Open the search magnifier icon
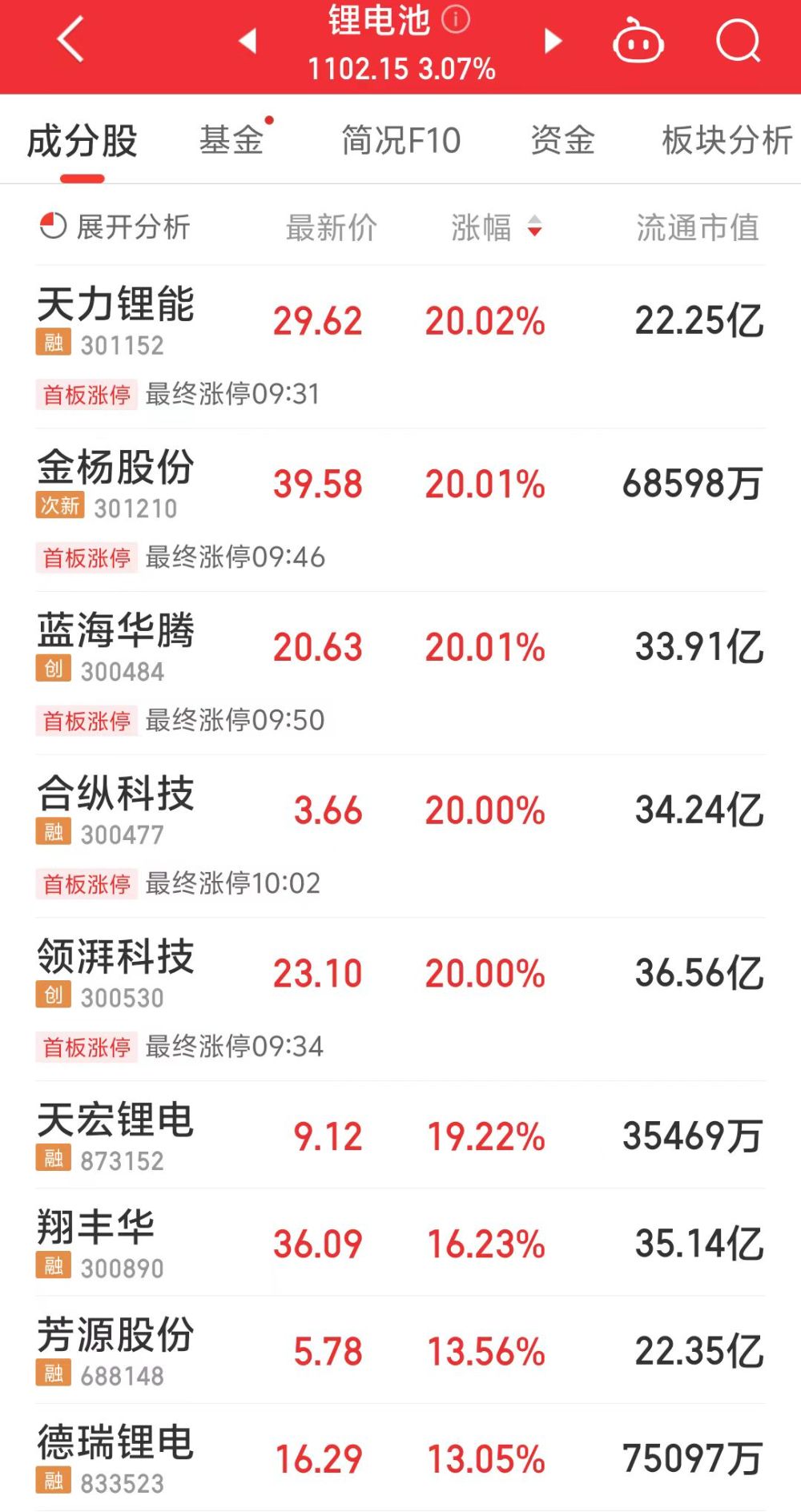Screen dimensions: 801x1512 coord(738,41)
